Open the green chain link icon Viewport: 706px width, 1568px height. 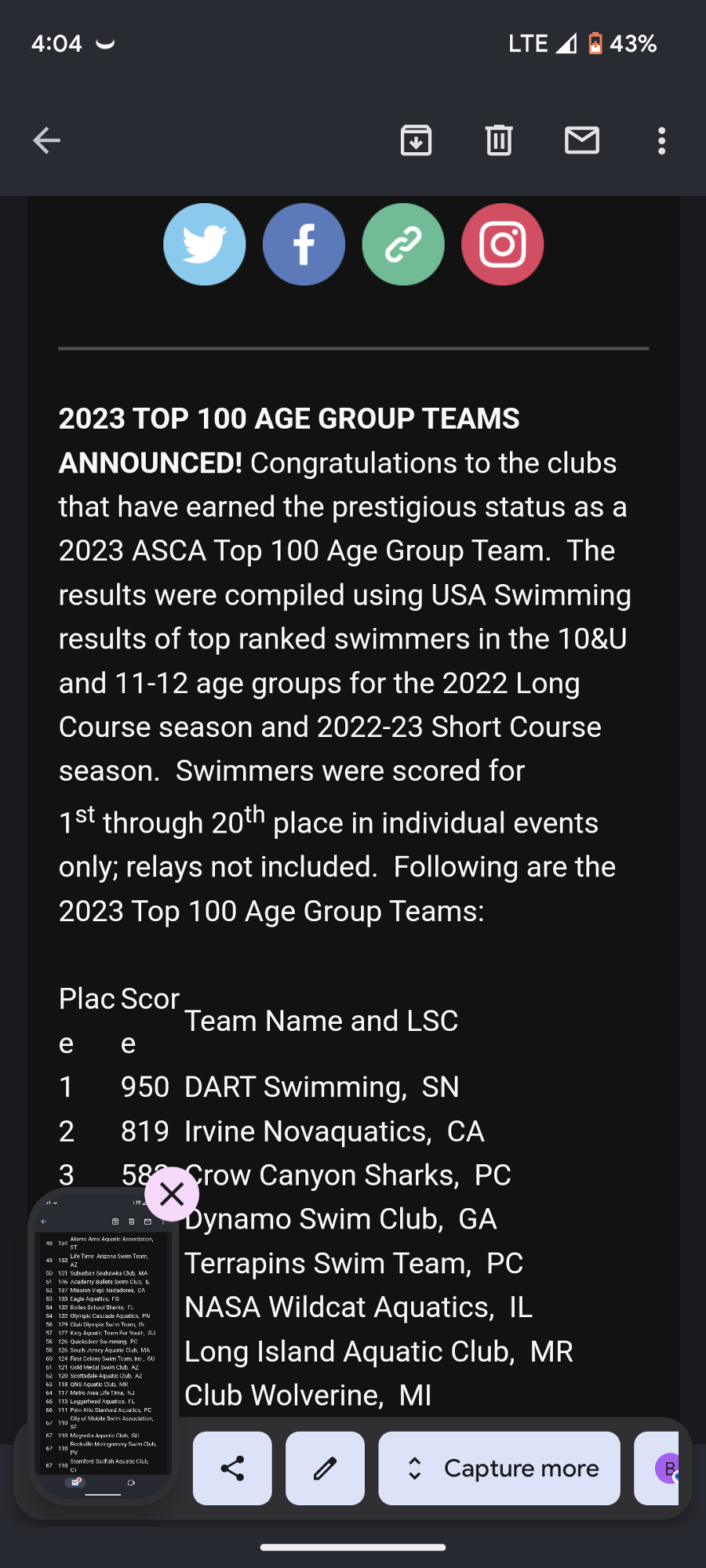(403, 245)
